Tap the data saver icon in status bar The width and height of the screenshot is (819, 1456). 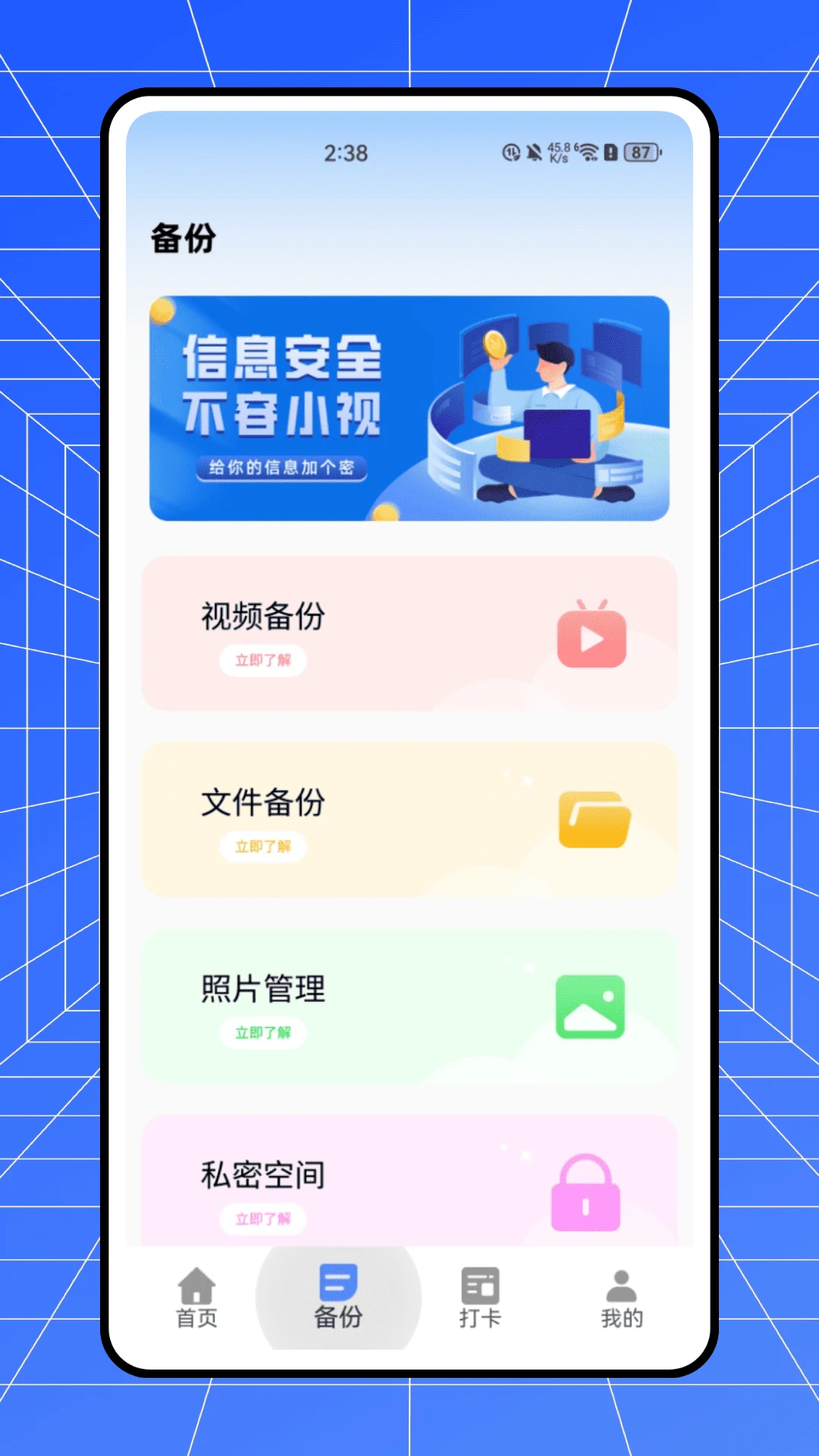(510, 152)
